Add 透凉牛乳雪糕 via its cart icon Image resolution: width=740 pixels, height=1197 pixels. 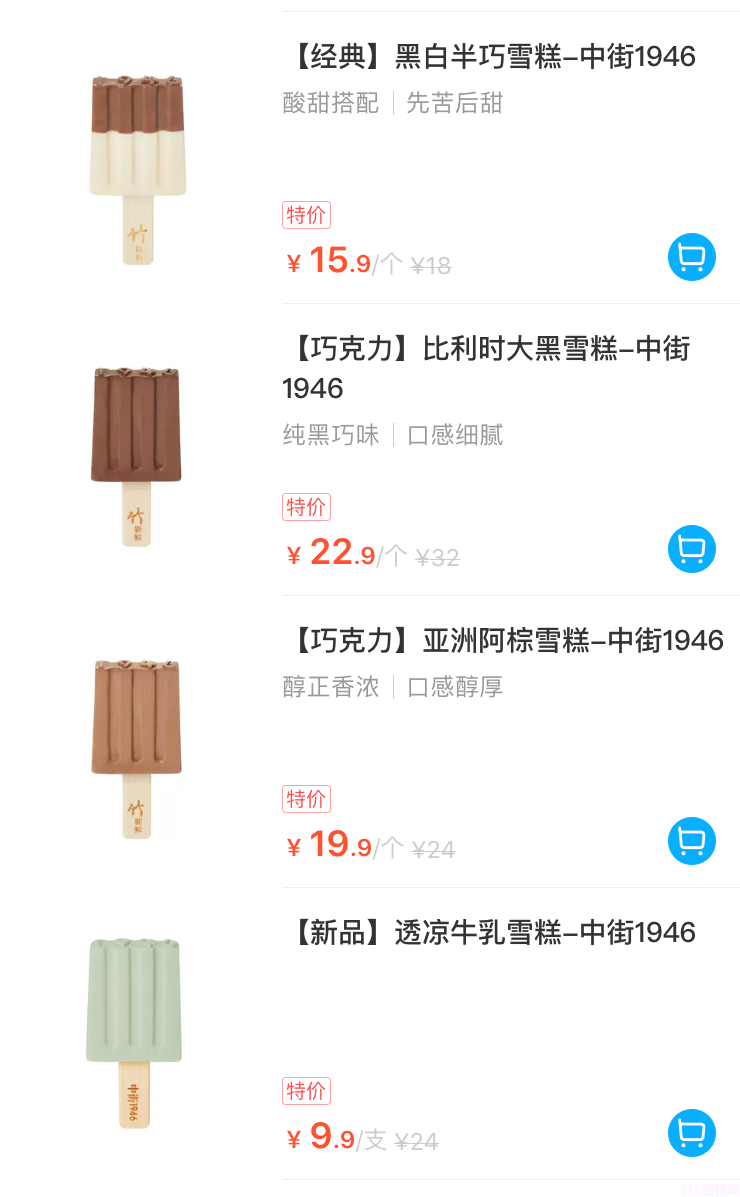(x=691, y=1133)
